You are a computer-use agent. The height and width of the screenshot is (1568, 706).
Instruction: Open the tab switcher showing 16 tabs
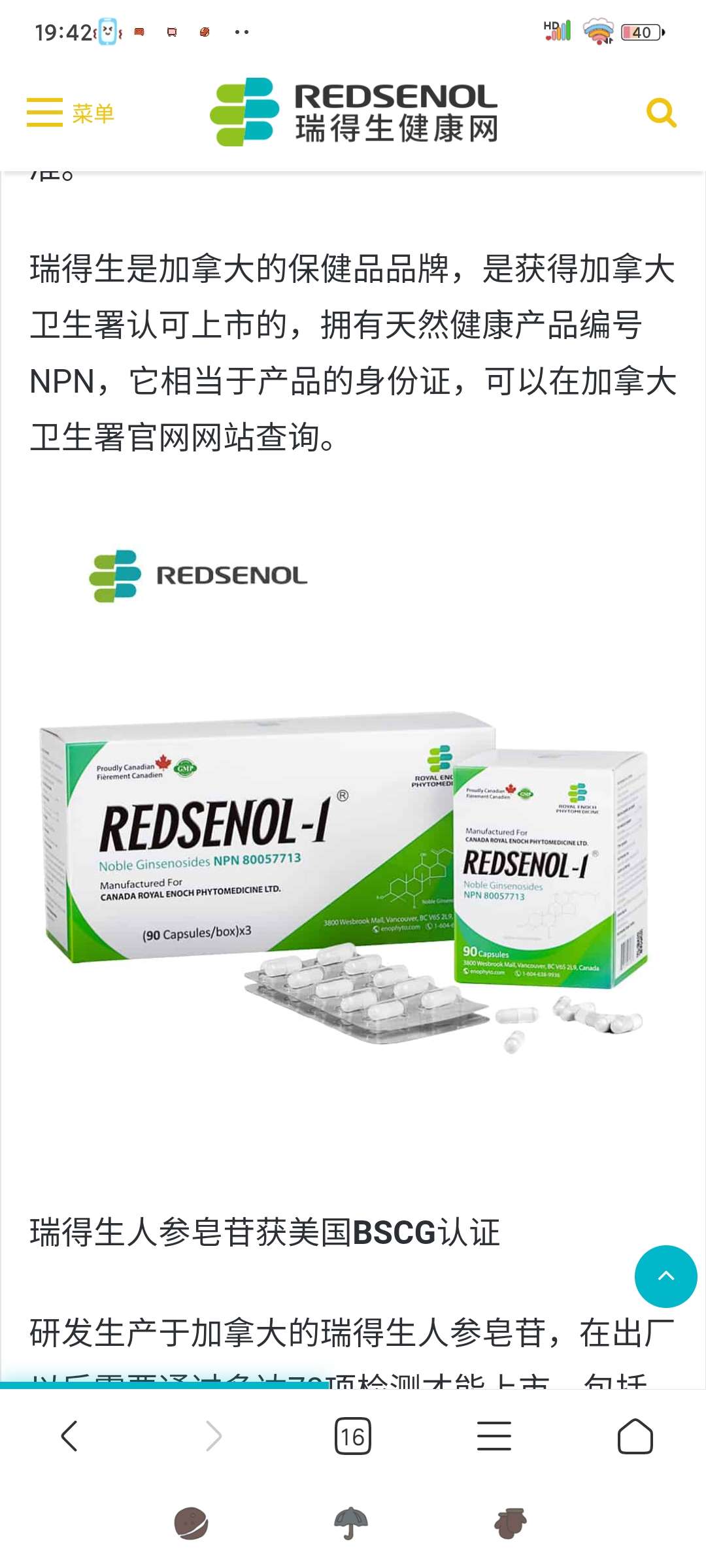[353, 1436]
